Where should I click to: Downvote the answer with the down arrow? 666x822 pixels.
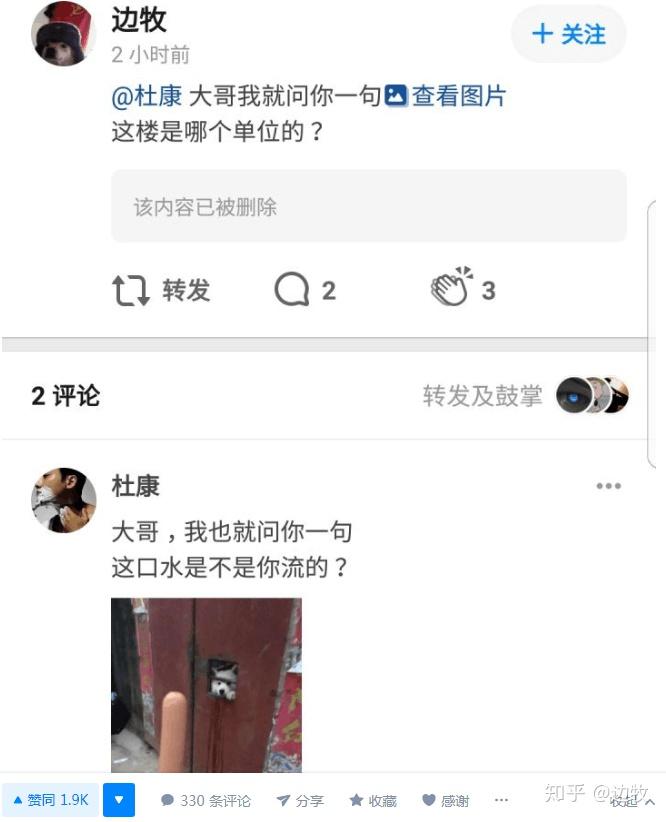click(x=119, y=800)
